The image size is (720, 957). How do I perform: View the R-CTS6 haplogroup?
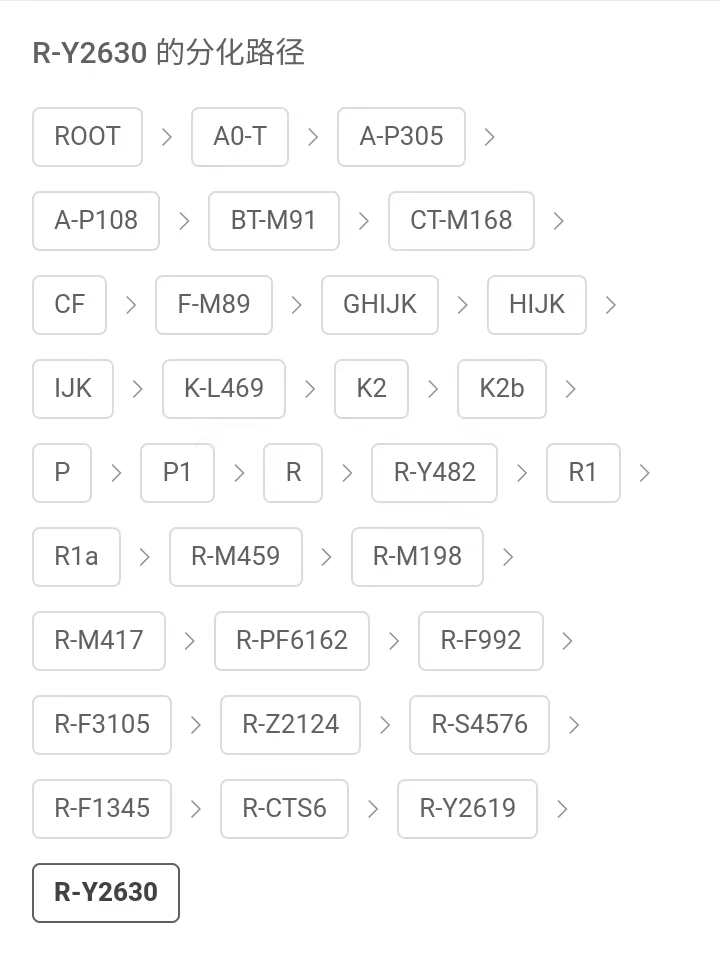(284, 809)
